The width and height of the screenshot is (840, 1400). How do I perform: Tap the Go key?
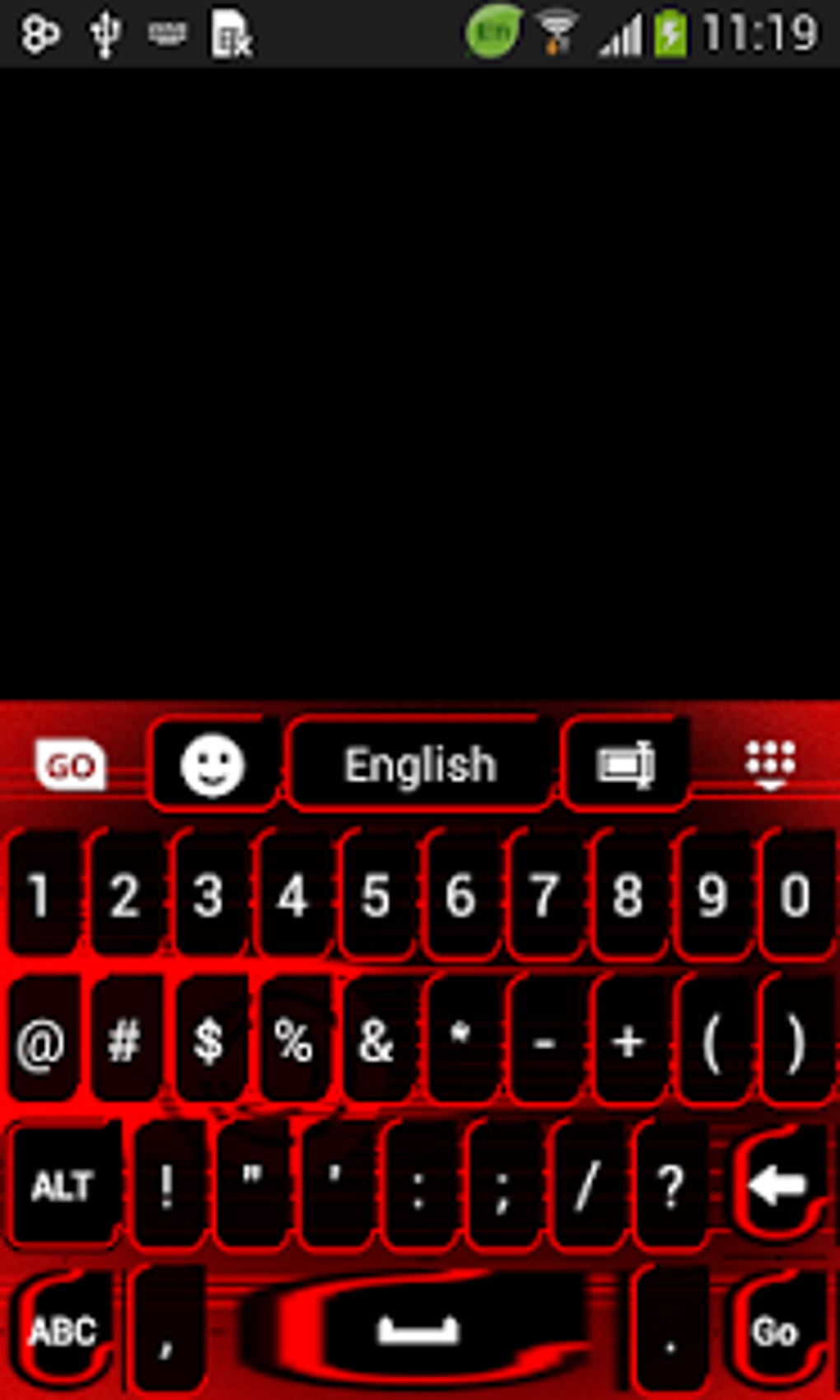point(776,1332)
